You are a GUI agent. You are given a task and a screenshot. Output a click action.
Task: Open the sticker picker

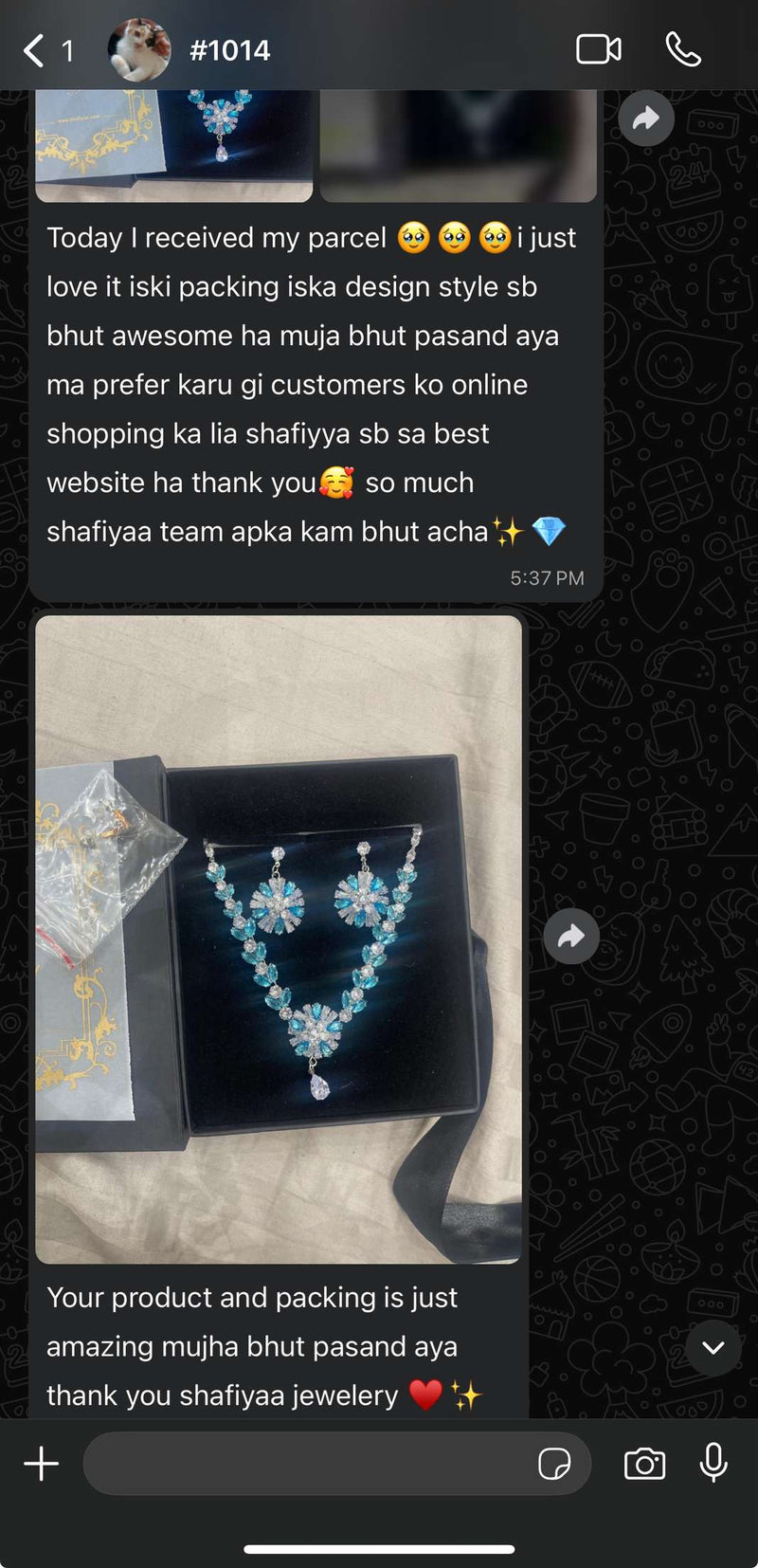554,1464
